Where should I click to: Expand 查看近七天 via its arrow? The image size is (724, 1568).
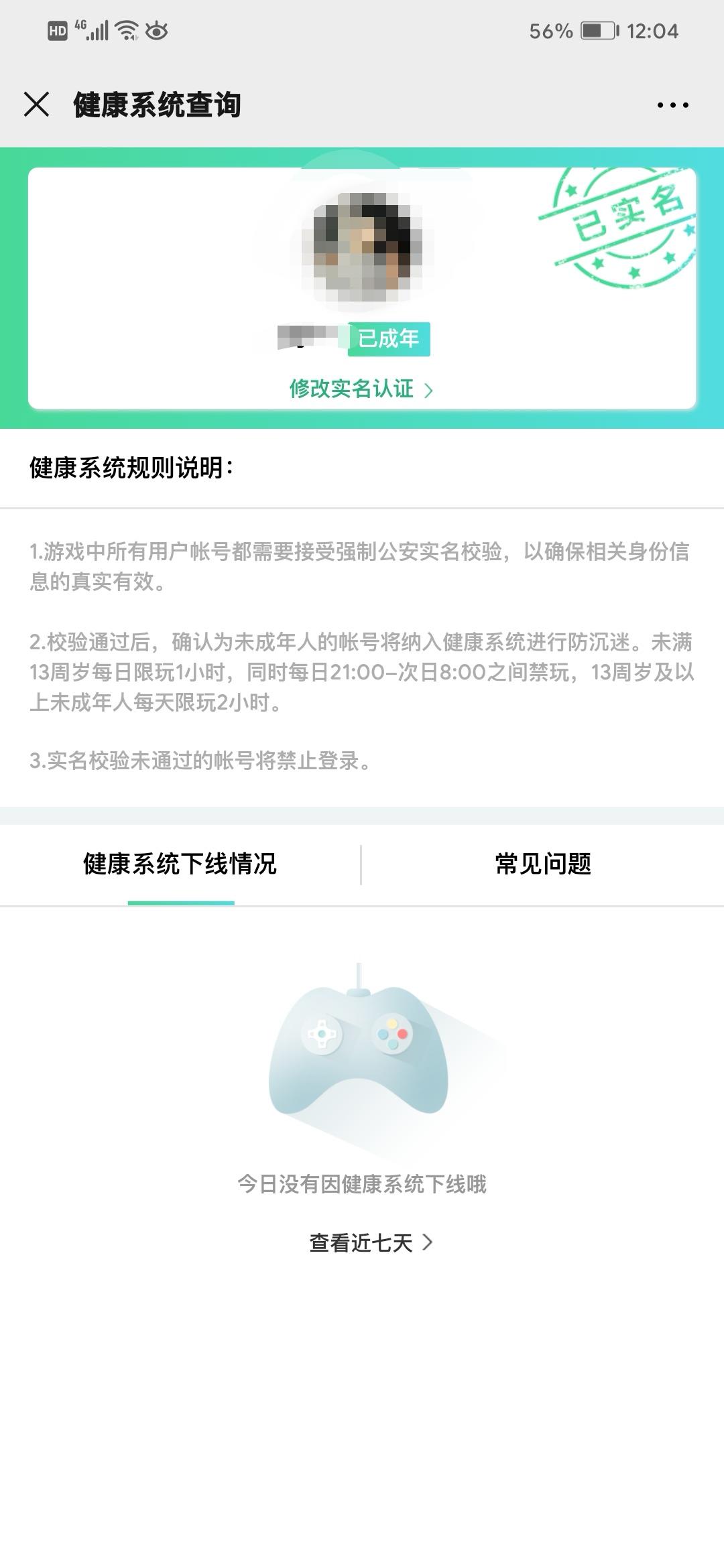coord(427,1241)
